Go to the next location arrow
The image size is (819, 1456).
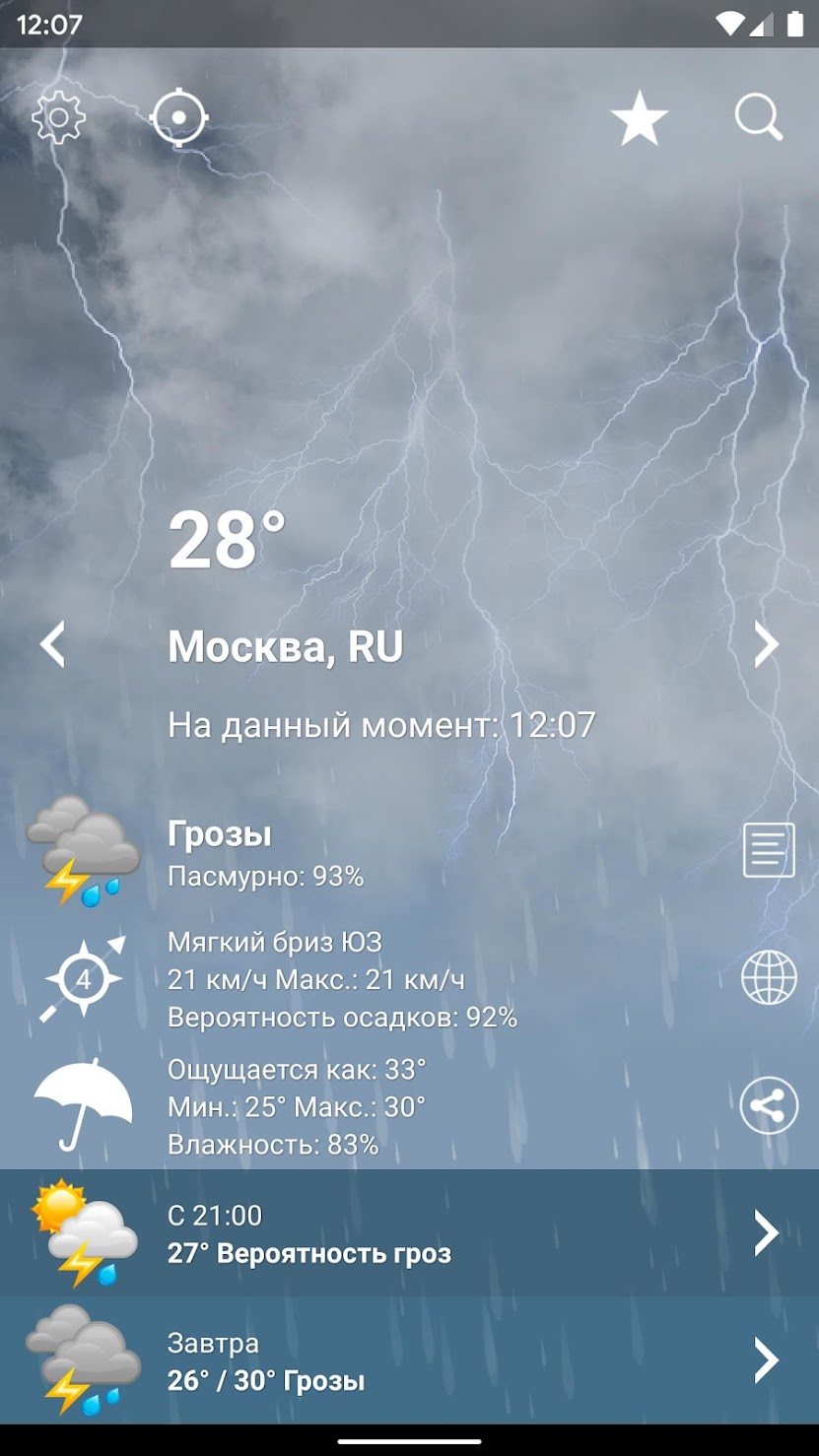click(x=766, y=644)
